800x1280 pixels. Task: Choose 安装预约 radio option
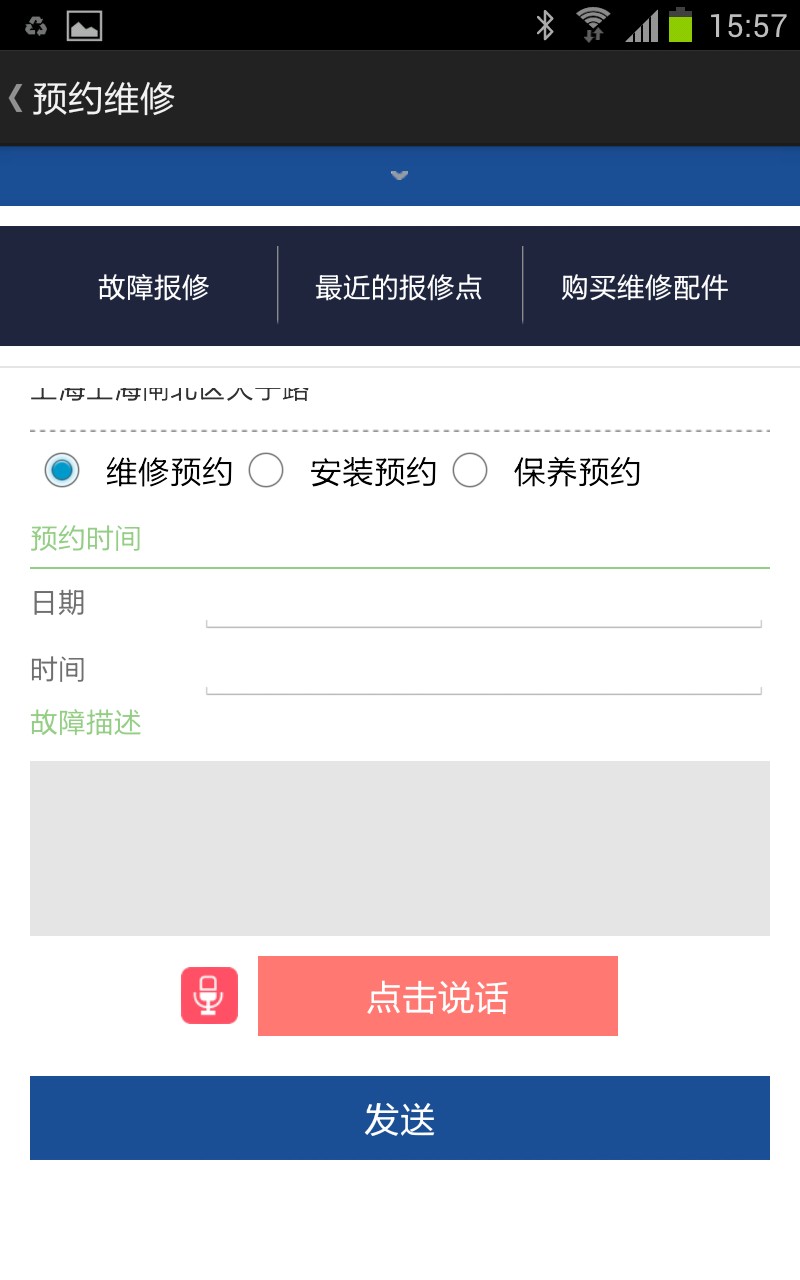pos(266,470)
